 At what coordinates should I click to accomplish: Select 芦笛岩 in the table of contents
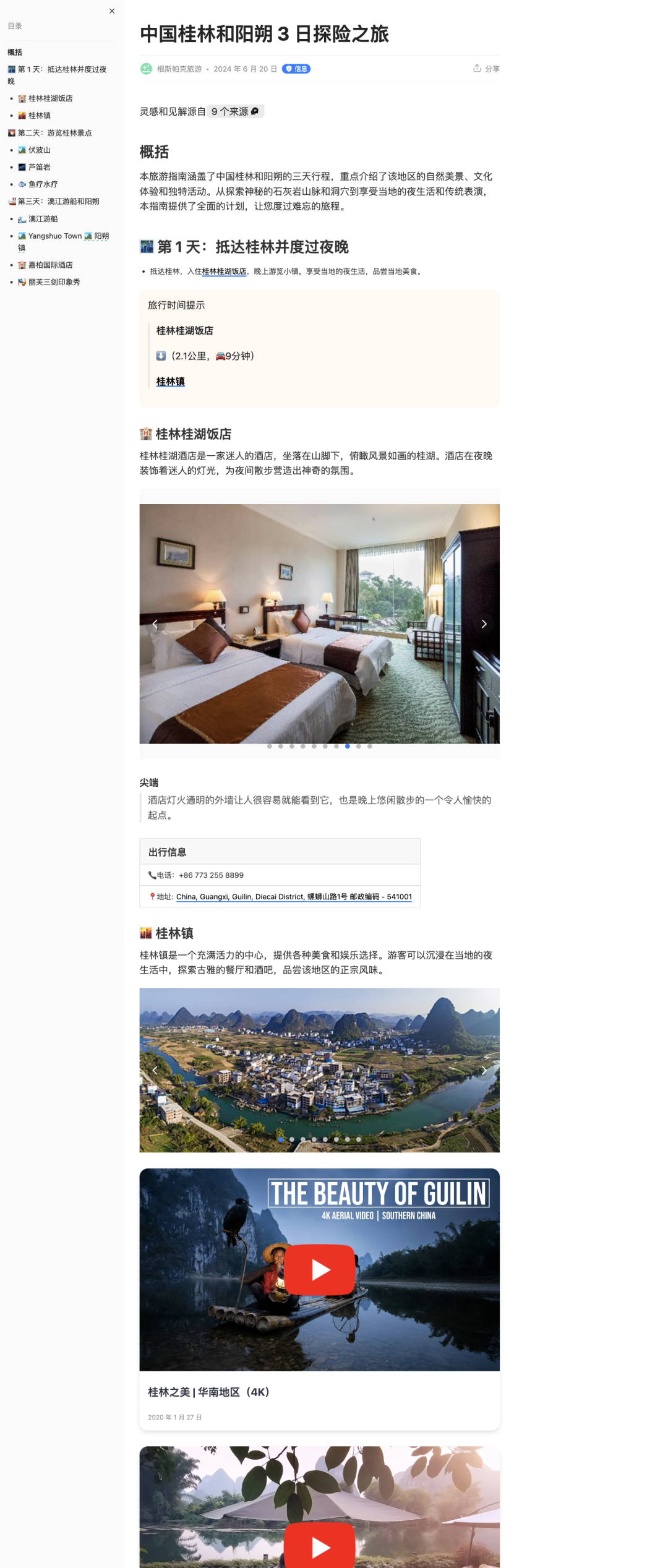coord(38,167)
